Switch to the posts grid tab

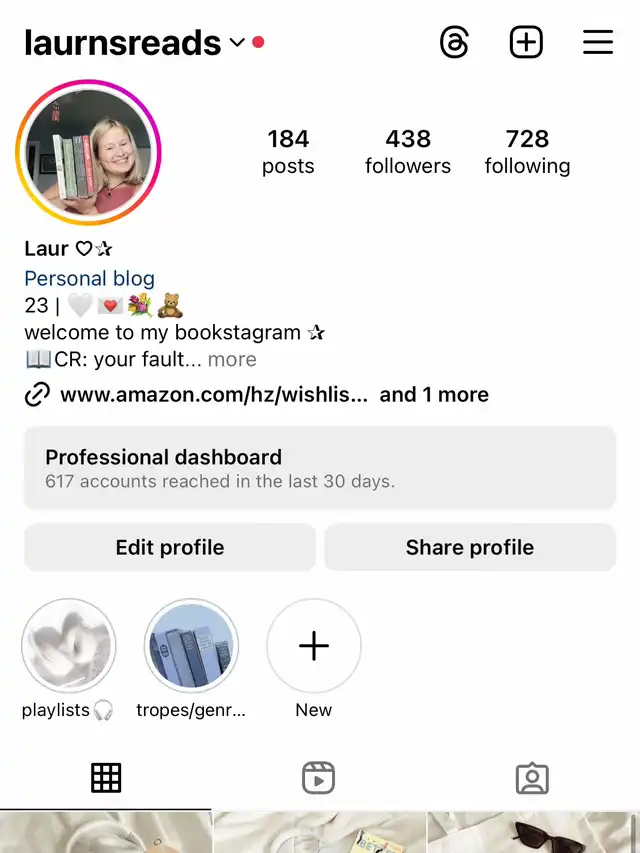pyautogui.click(x=106, y=778)
